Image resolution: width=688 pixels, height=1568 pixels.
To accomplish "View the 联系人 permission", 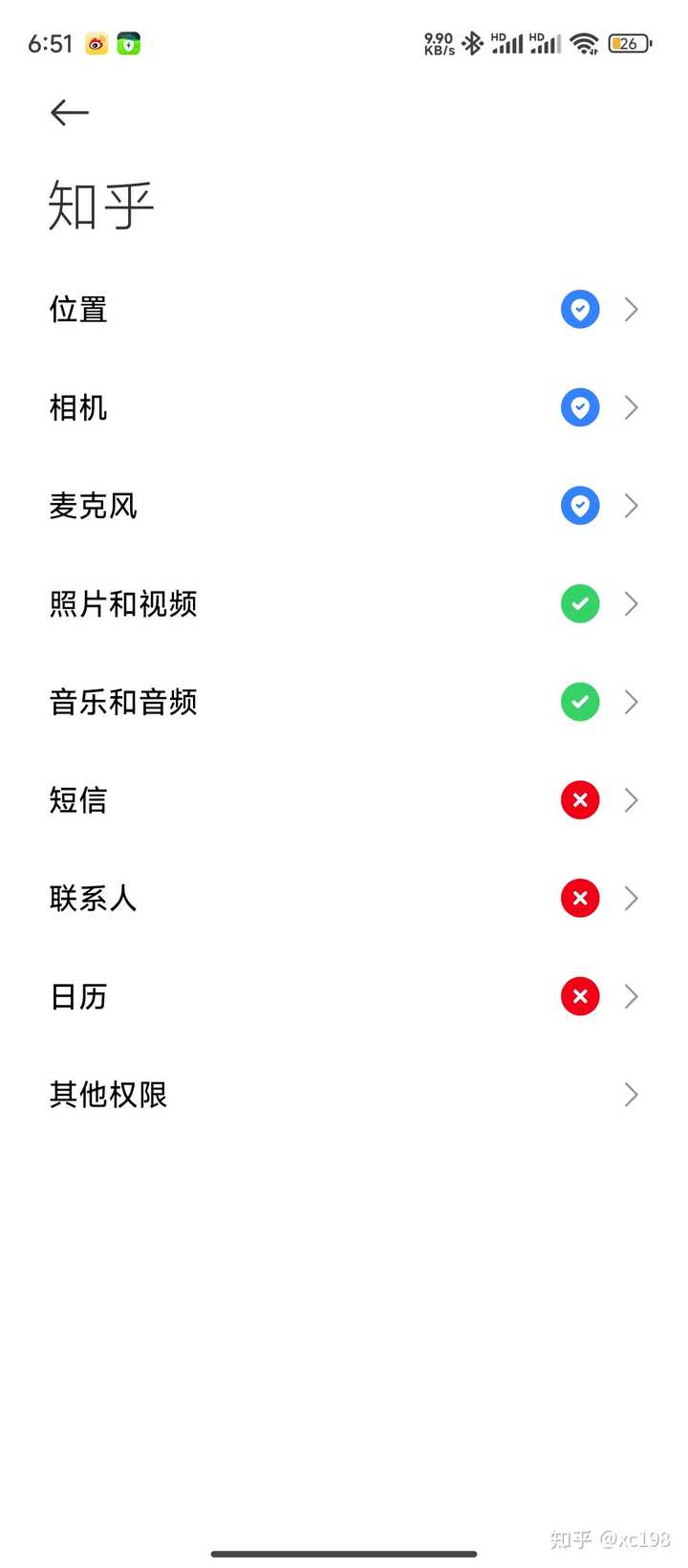I will click(344, 899).
